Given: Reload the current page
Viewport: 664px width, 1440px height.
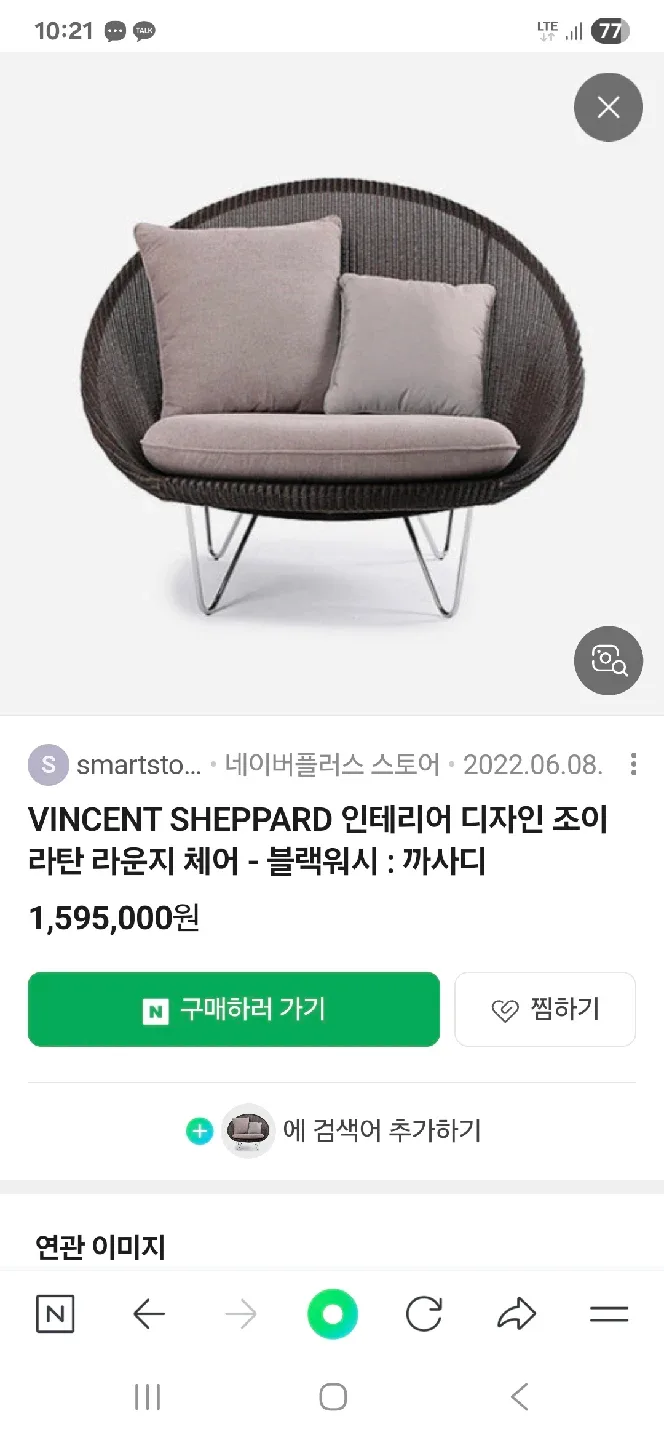Looking at the screenshot, I should (424, 1314).
